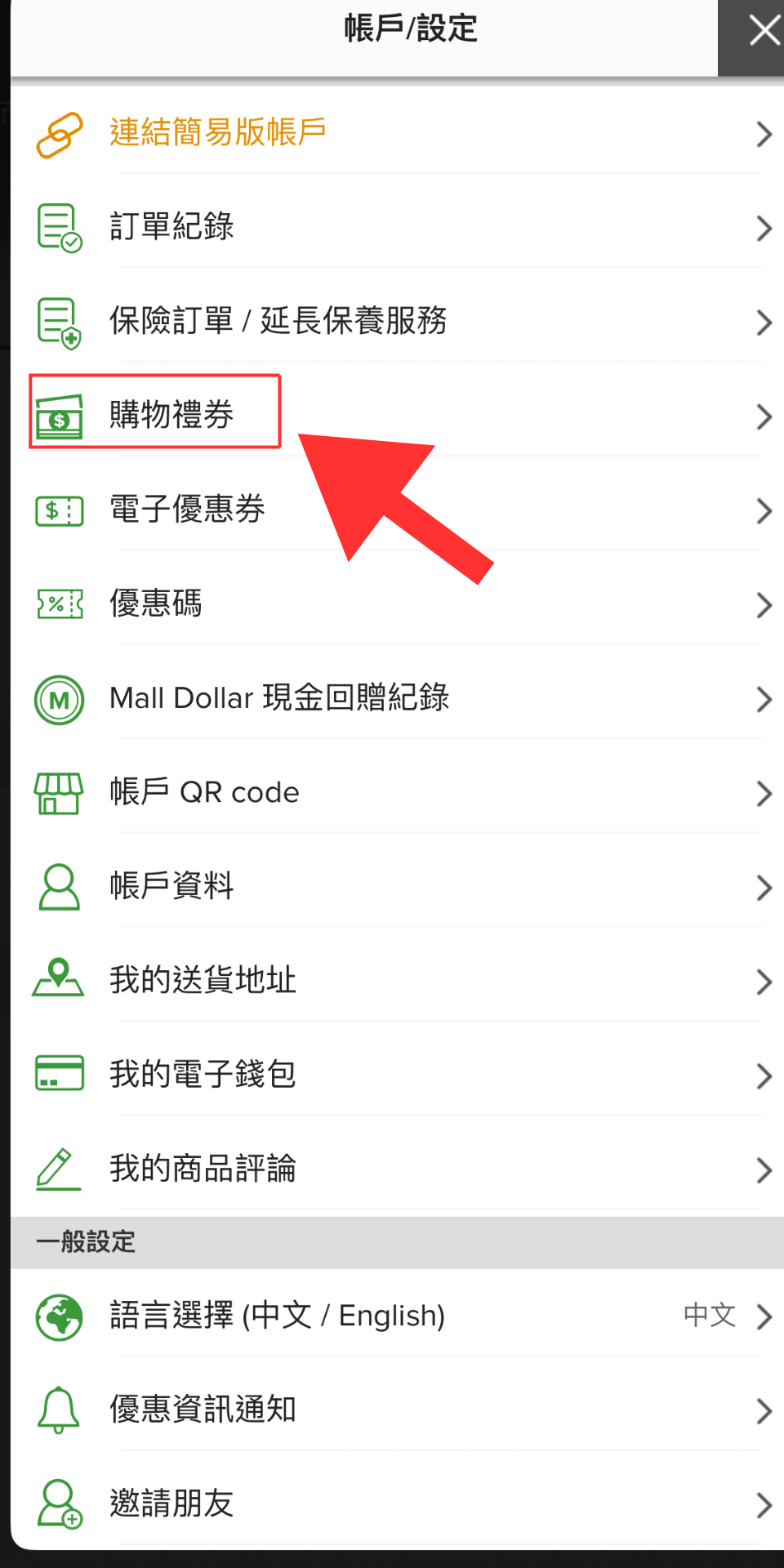Open 帳戶 QR code
Viewport: 784px width, 1568px height.
click(x=392, y=793)
